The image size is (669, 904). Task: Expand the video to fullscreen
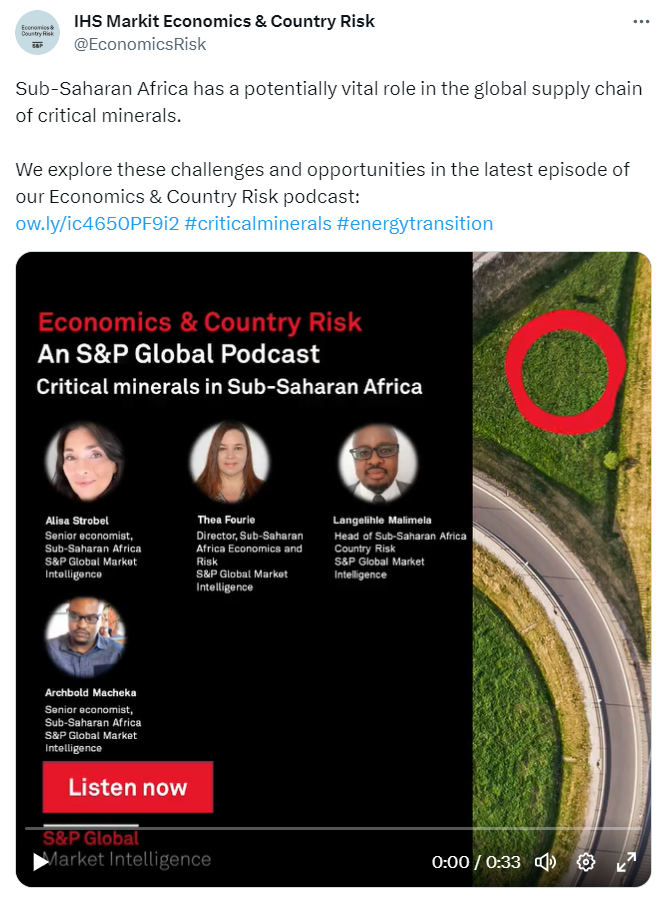pyautogui.click(x=626, y=861)
